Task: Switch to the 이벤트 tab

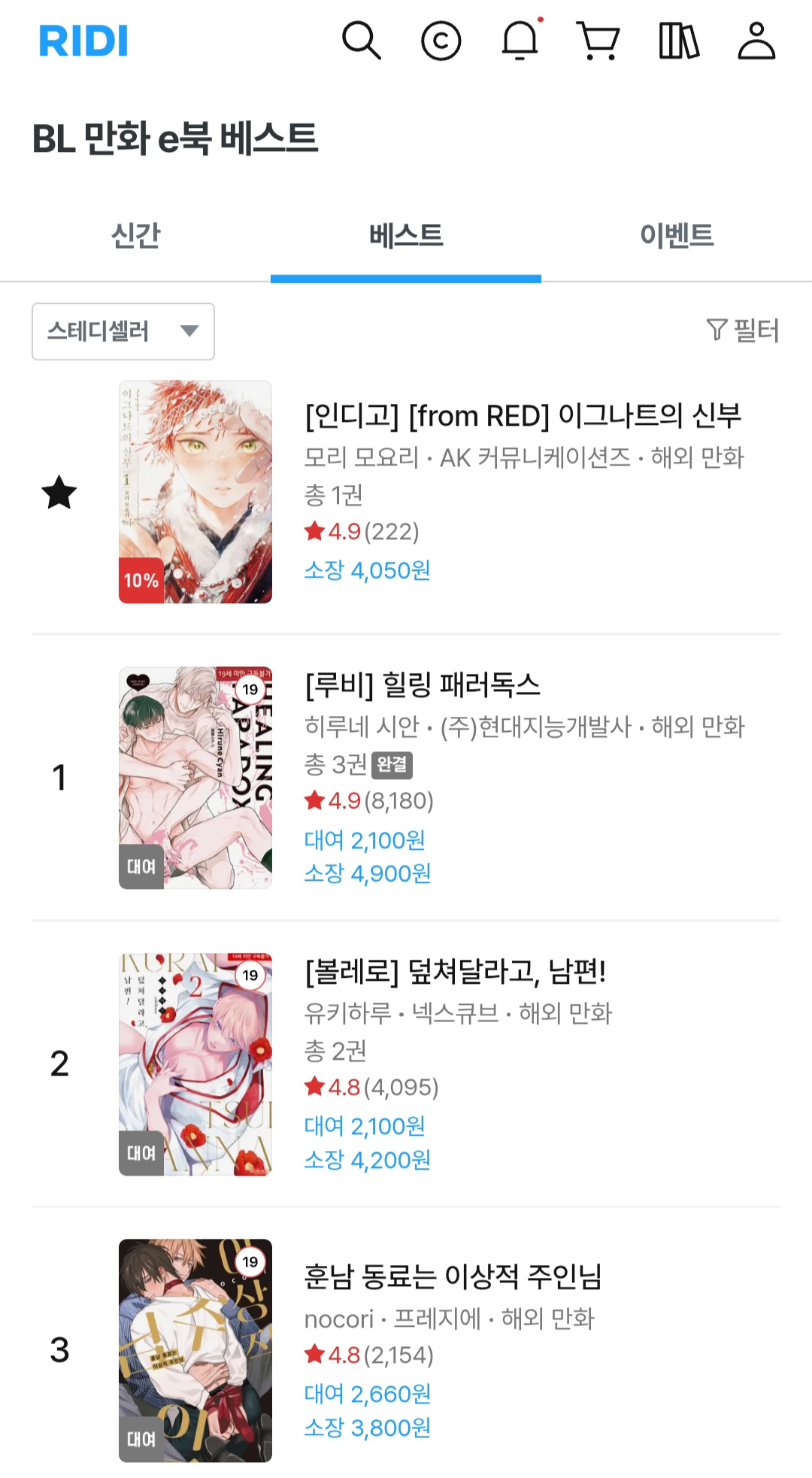Action: click(x=677, y=235)
